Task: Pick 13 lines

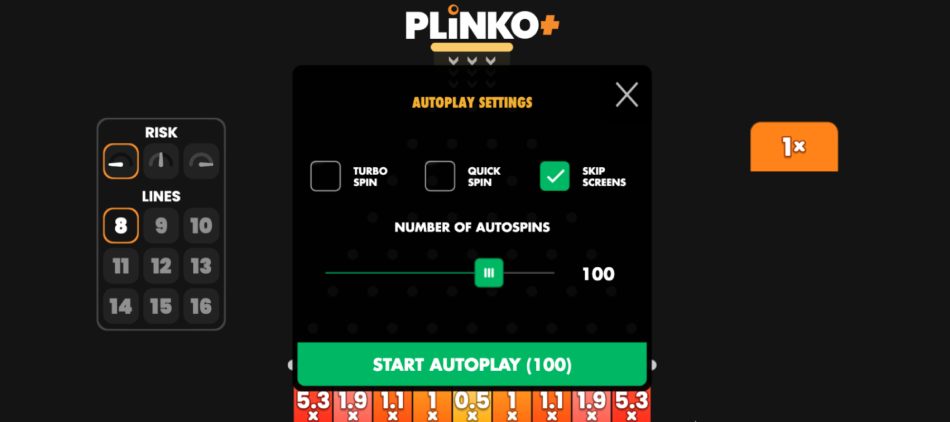Action: [201, 266]
